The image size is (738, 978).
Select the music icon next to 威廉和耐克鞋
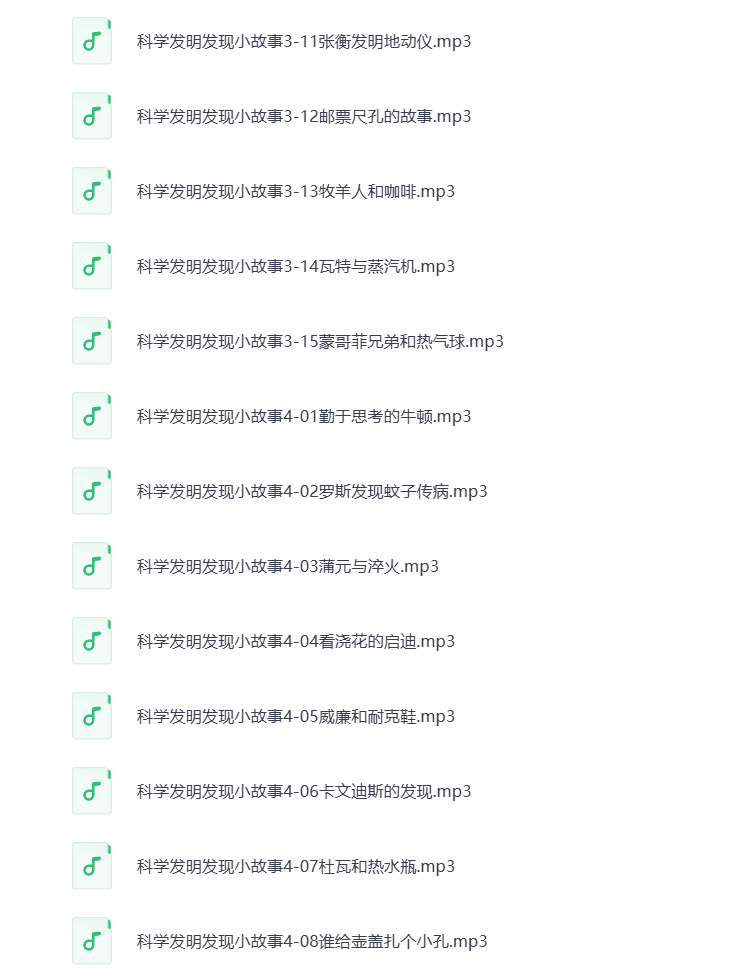[x=91, y=715]
